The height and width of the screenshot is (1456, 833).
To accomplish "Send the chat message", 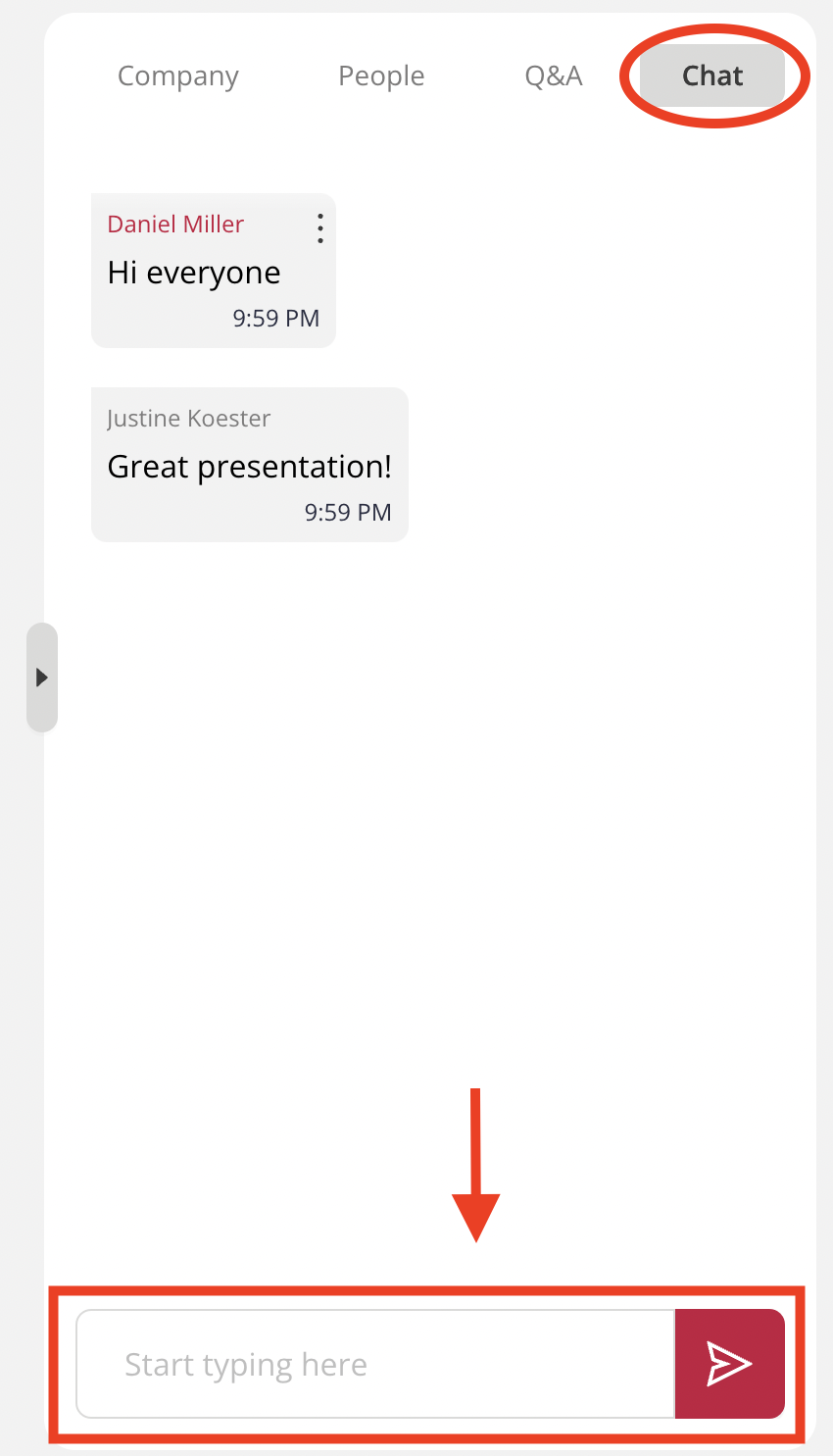I will pos(730,1364).
